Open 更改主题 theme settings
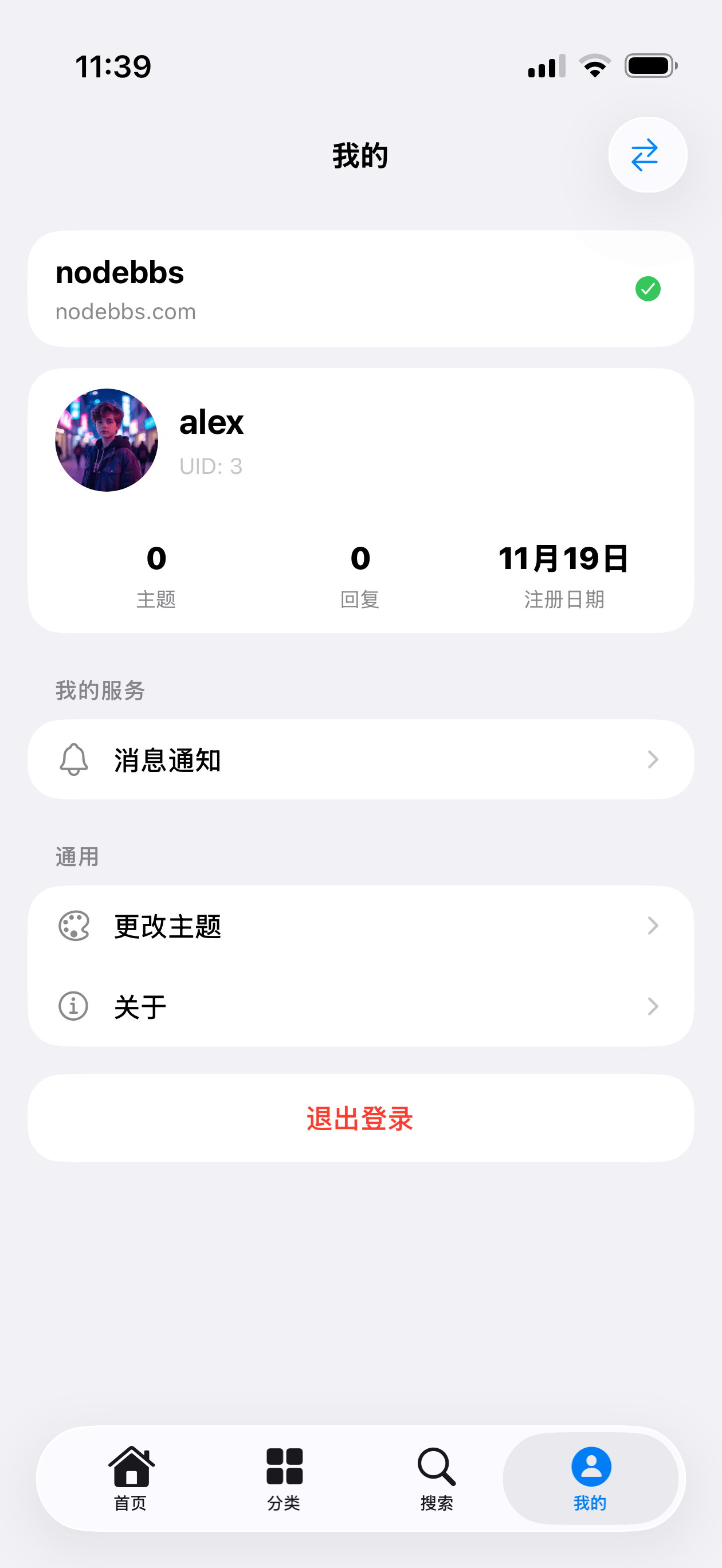The width and height of the screenshot is (722, 1568). click(360, 926)
